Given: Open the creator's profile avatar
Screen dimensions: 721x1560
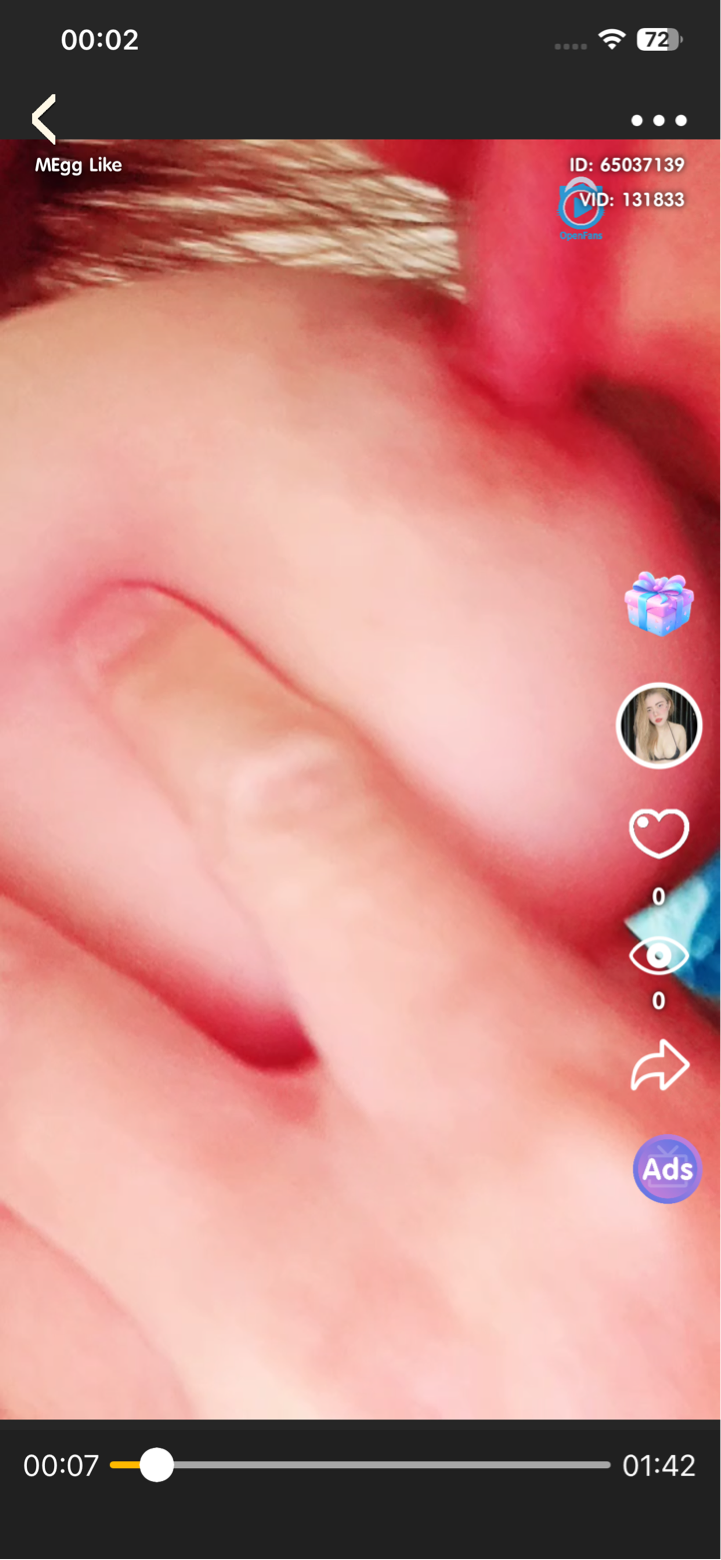Looking at the screenshot, I should click(658, 726).
